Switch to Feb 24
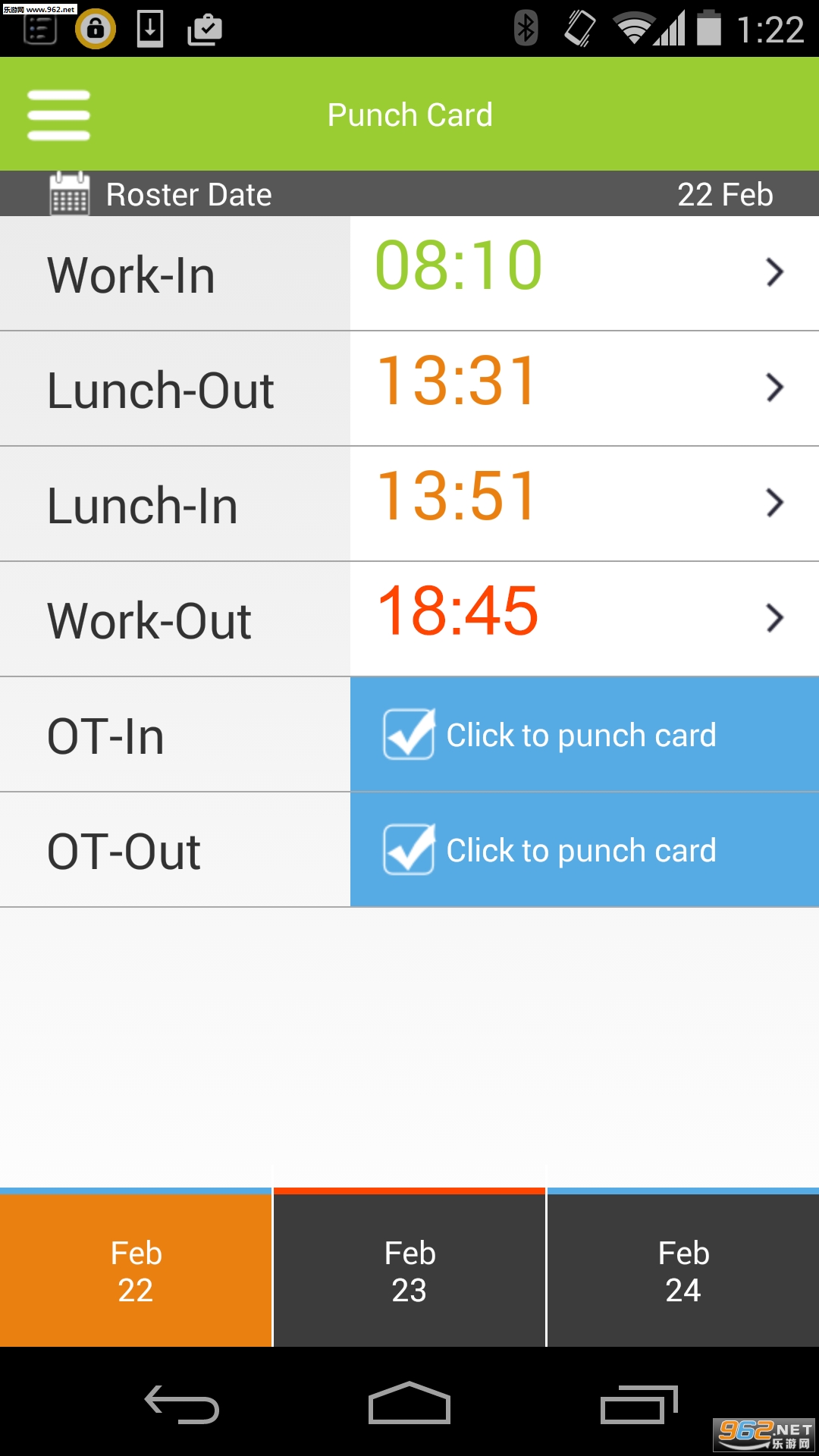This screenshot has width=819, height=1456. tap(683, 1270)
